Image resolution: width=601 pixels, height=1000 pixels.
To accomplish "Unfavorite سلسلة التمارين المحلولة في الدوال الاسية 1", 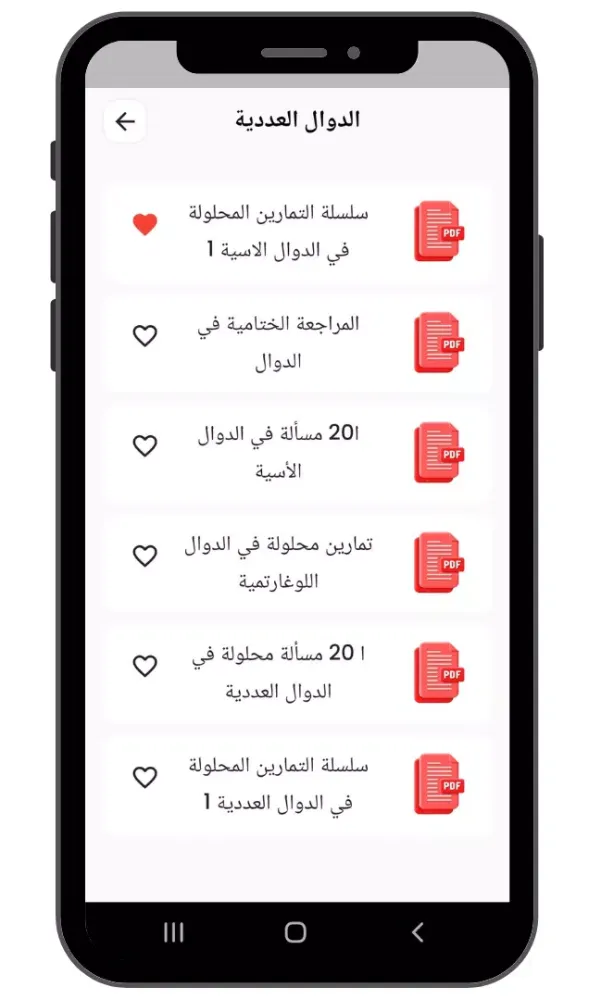I will pos(145,225).
